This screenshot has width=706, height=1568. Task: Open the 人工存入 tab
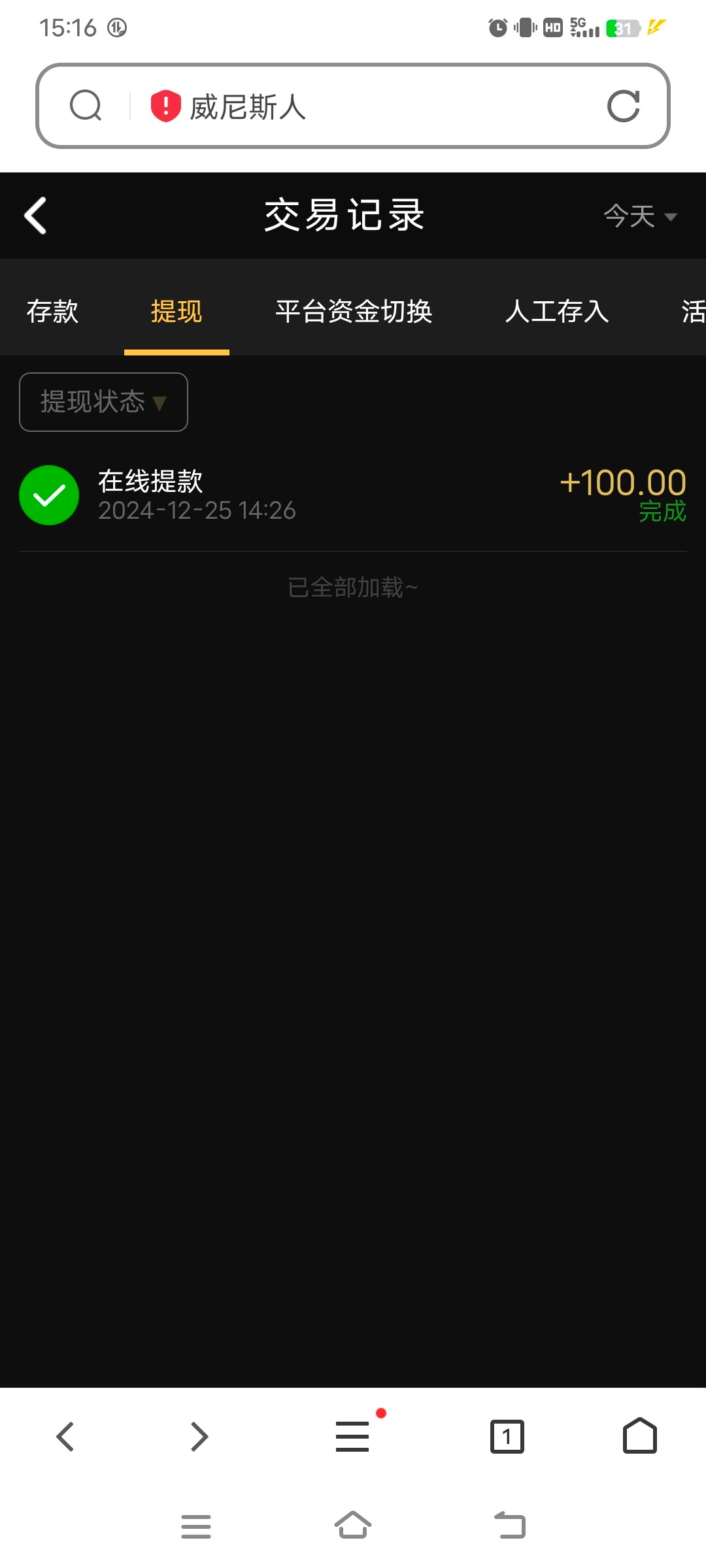click(x=557, y=311)
